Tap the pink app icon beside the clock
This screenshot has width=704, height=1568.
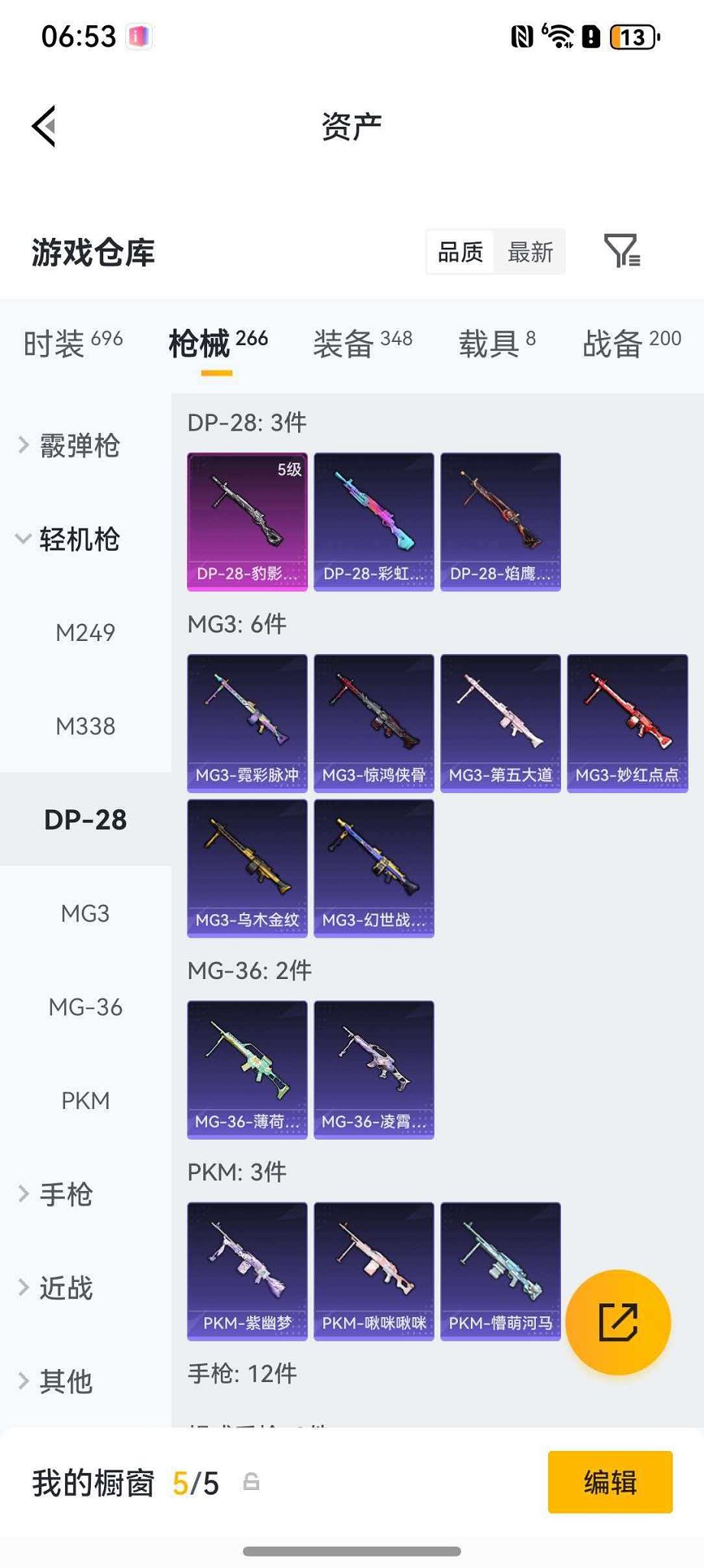tap(141, 35)
